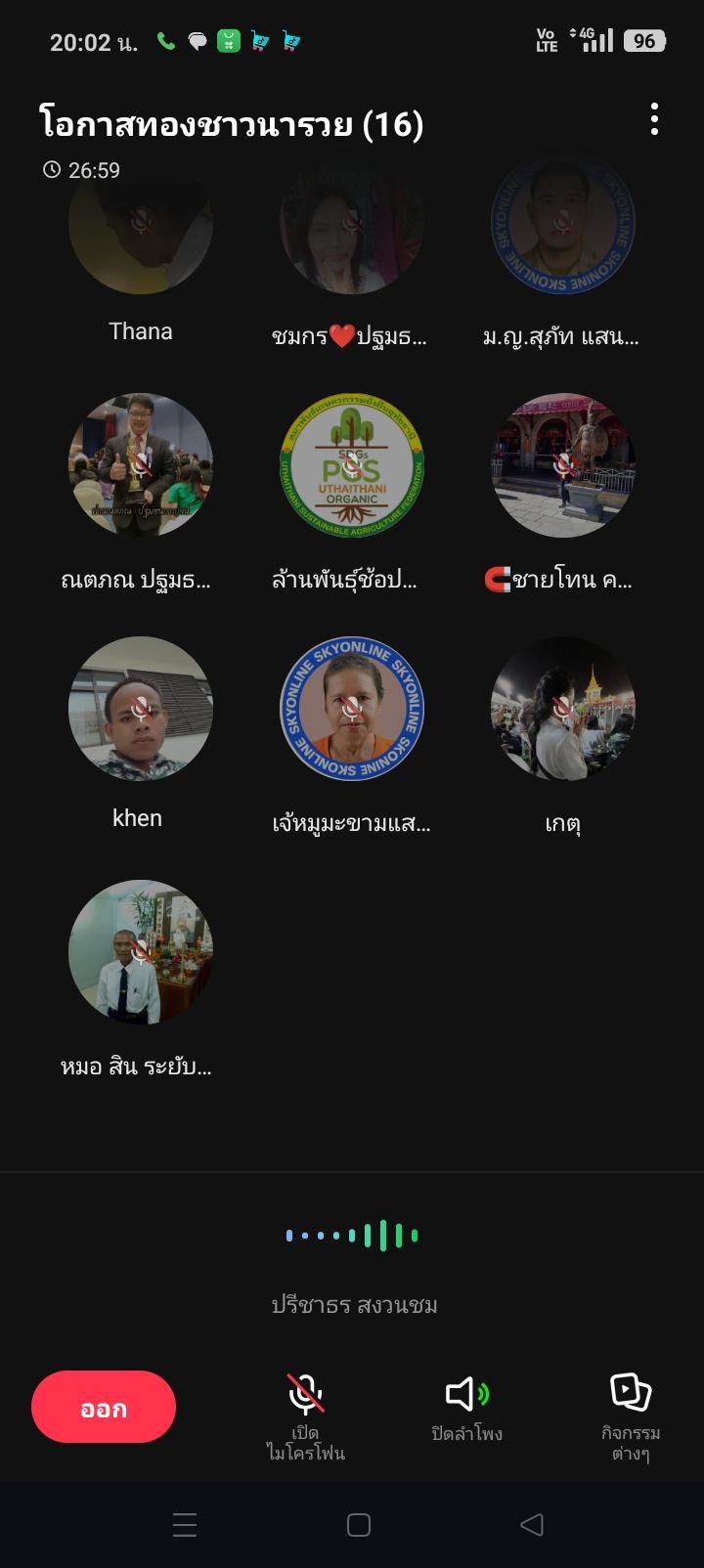
Task: Go to home with the system home button
Action: [359, 1524]
